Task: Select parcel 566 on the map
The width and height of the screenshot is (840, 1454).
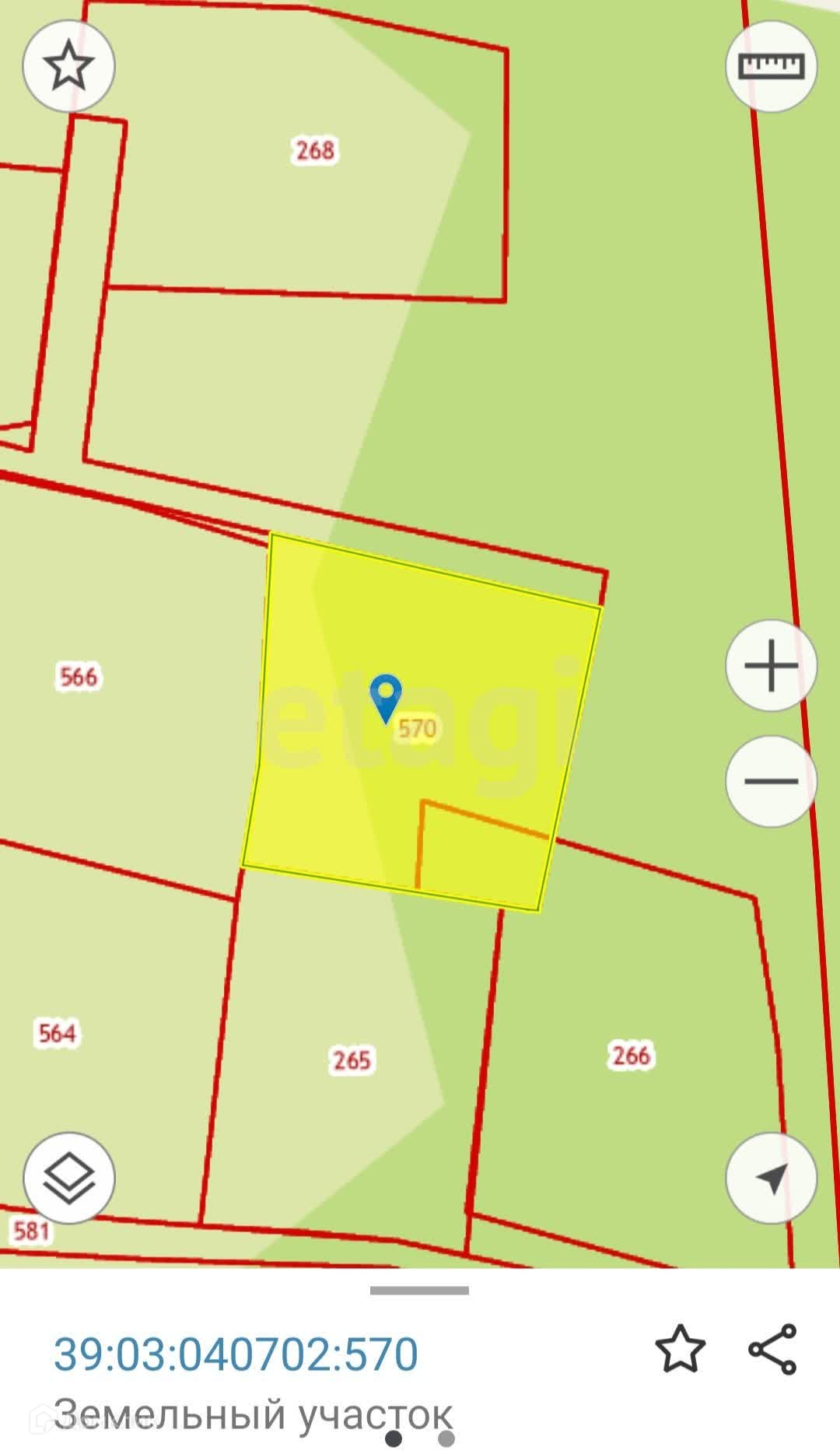Action: click(79, 676)
